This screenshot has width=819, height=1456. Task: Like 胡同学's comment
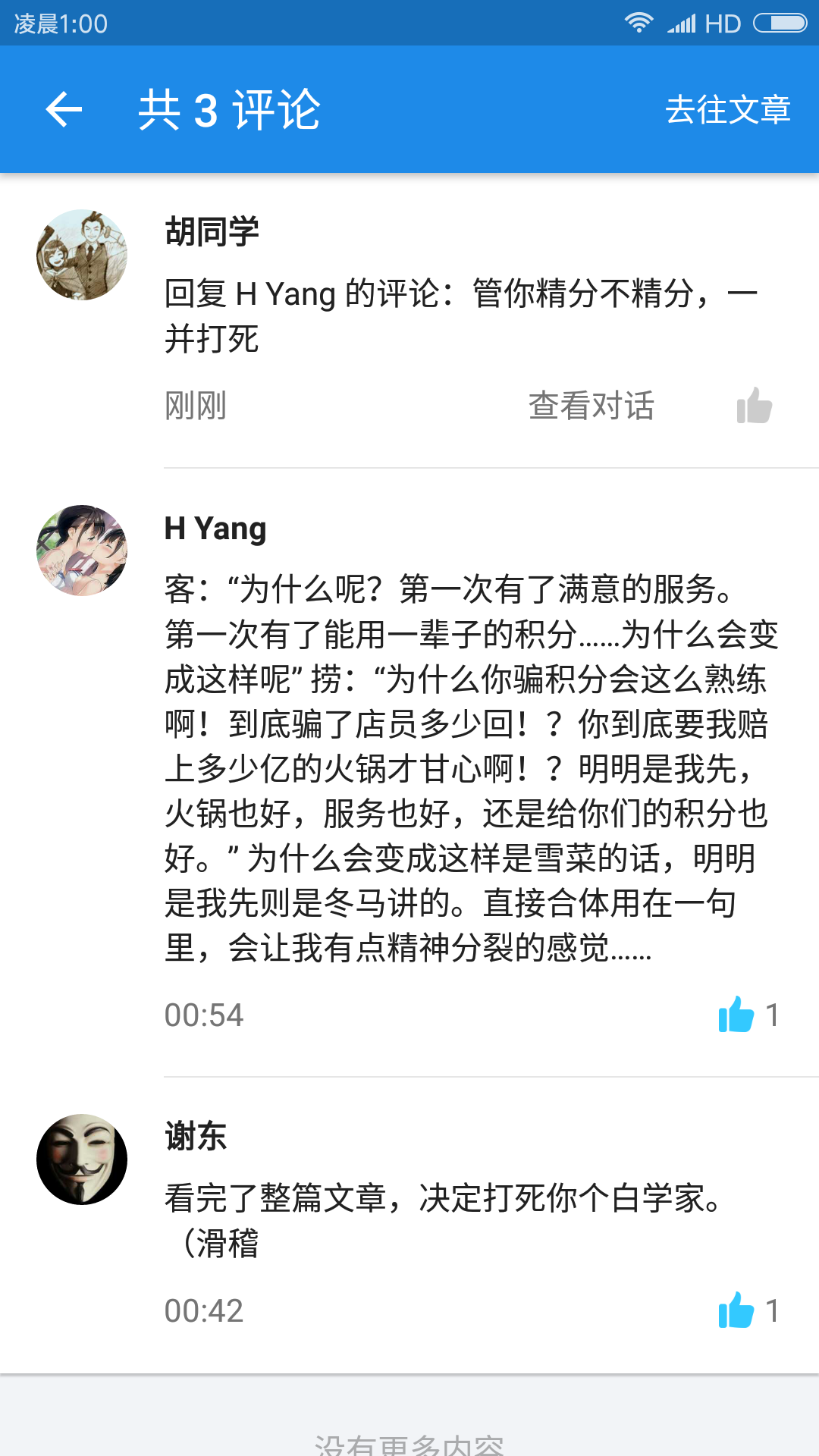click(x=755, y=406)
